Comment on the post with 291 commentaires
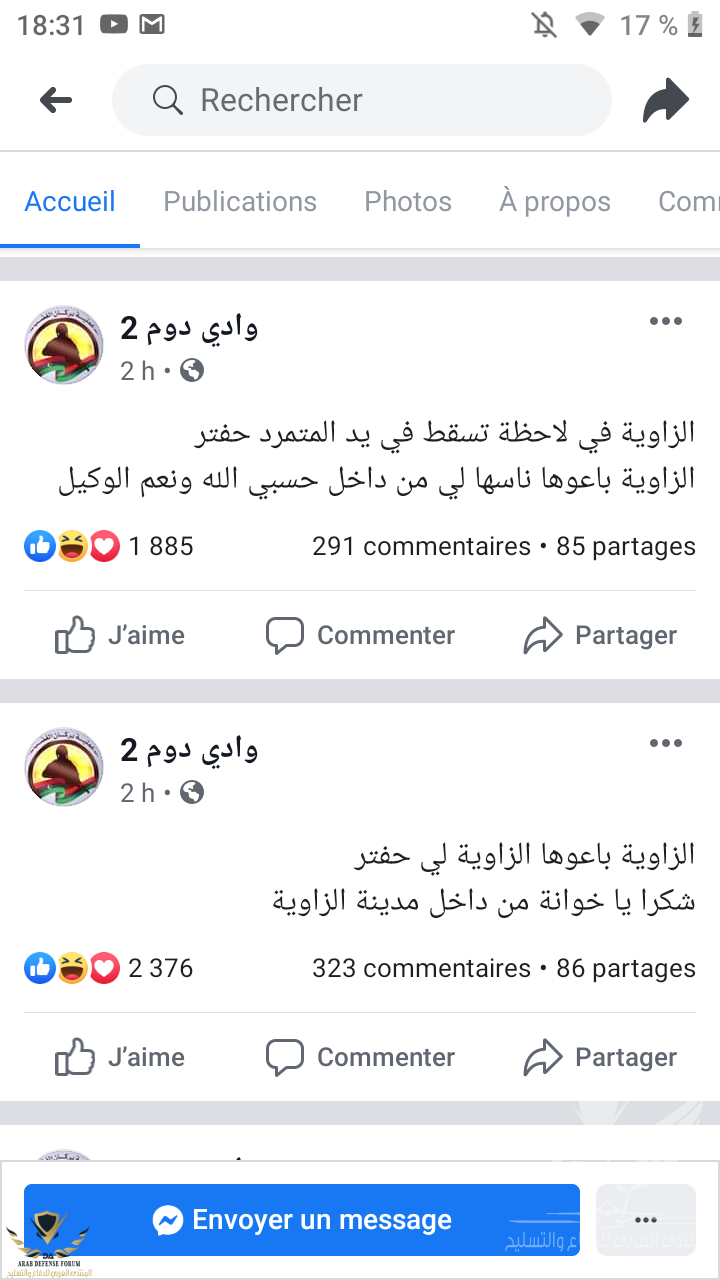This screenshot has width=720, height=1280. tap(360, 635)
